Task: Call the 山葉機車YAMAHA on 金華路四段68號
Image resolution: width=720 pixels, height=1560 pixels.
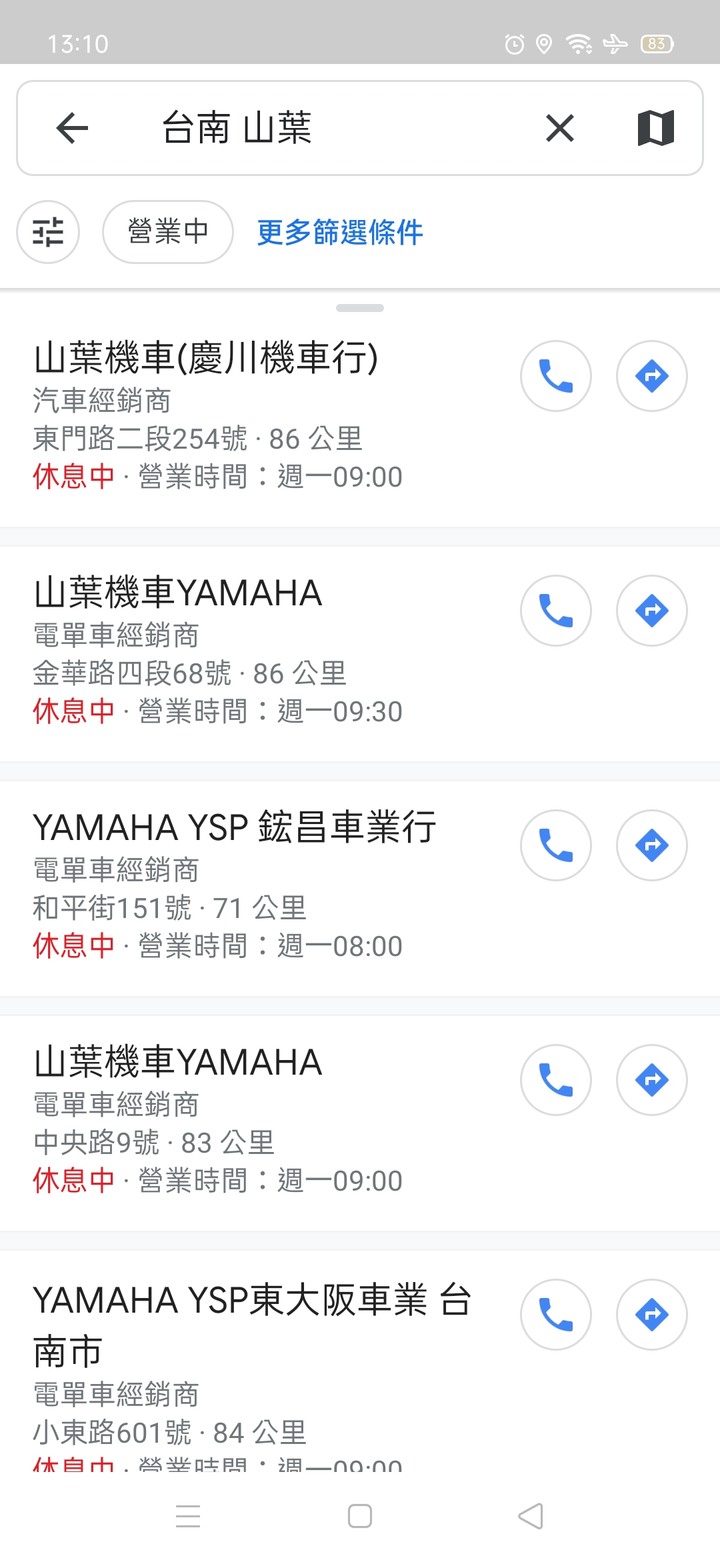Action: tap(556, 610)
